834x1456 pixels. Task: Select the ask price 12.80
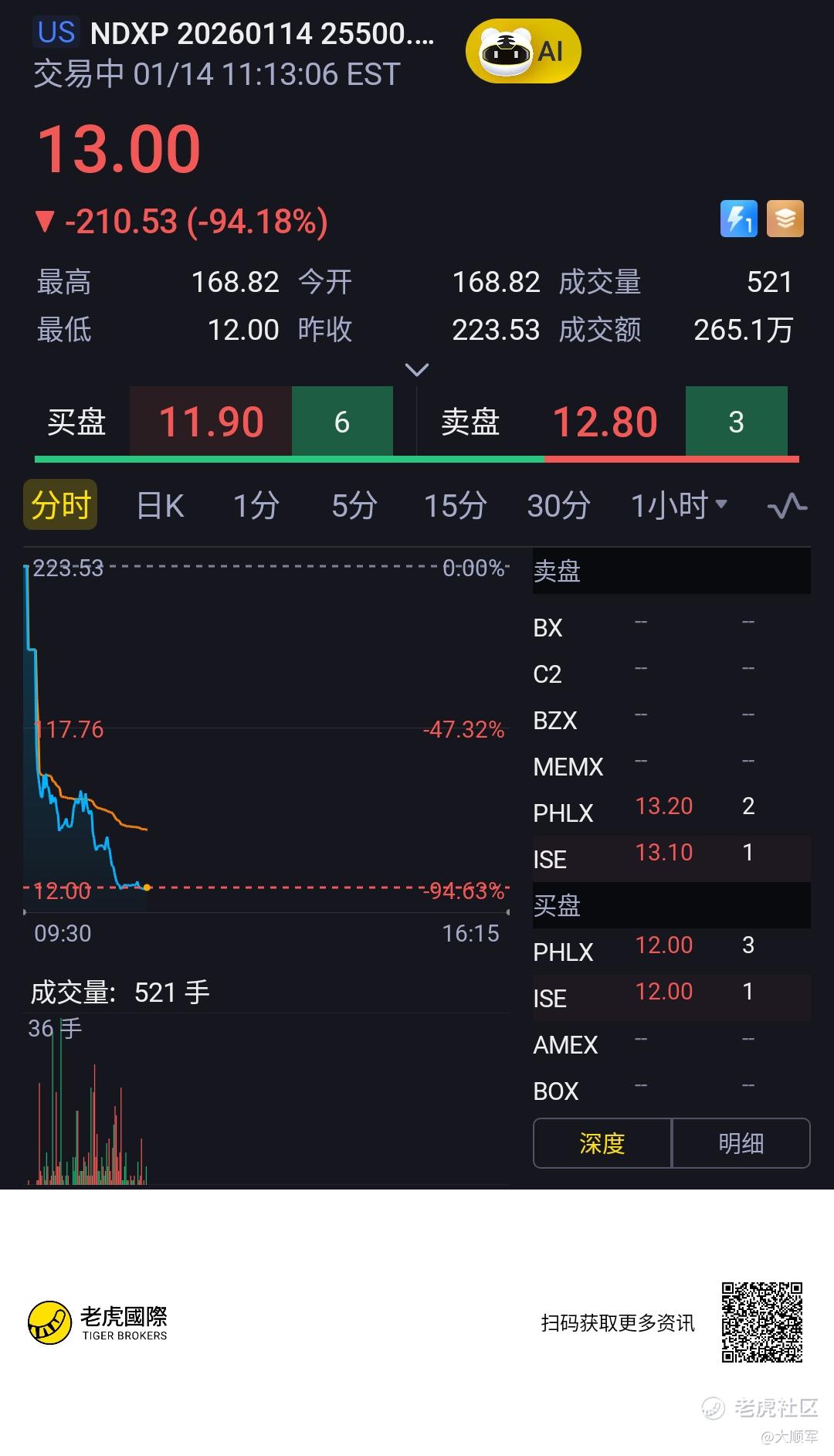click(x=605, y=423)
